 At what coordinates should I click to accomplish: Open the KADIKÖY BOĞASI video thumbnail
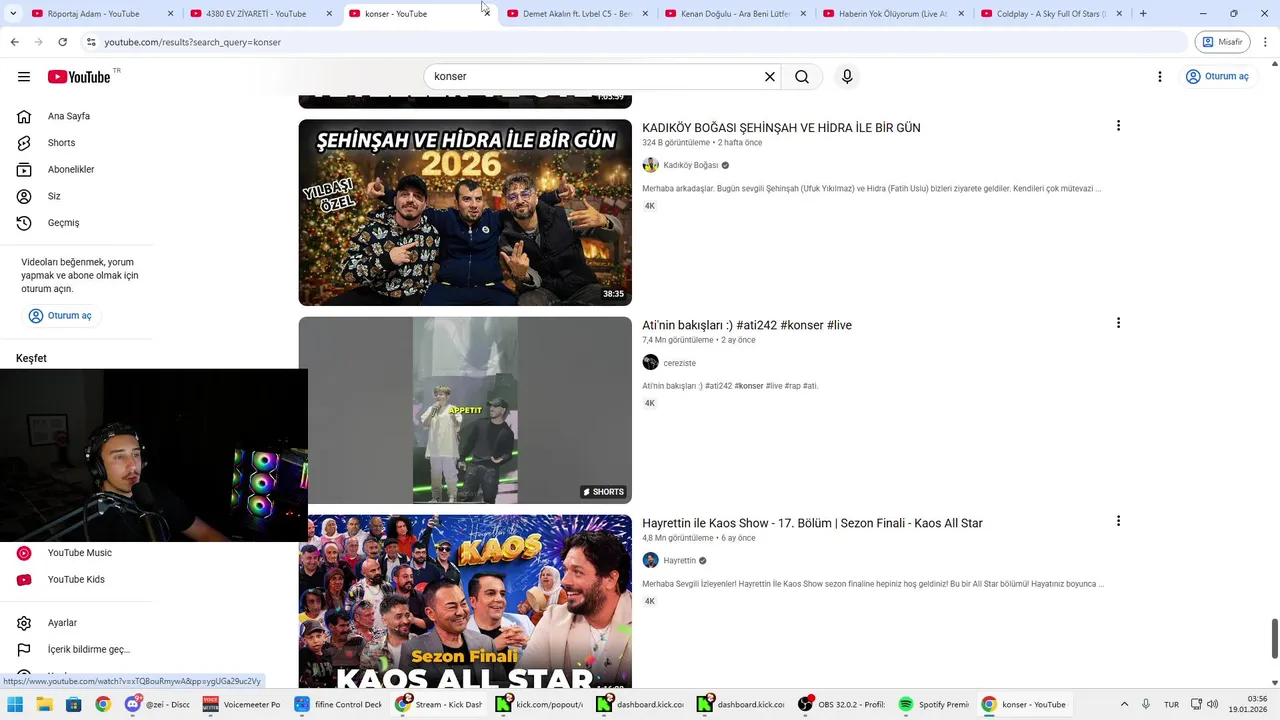pyautogui.click(x=465, y=212)
